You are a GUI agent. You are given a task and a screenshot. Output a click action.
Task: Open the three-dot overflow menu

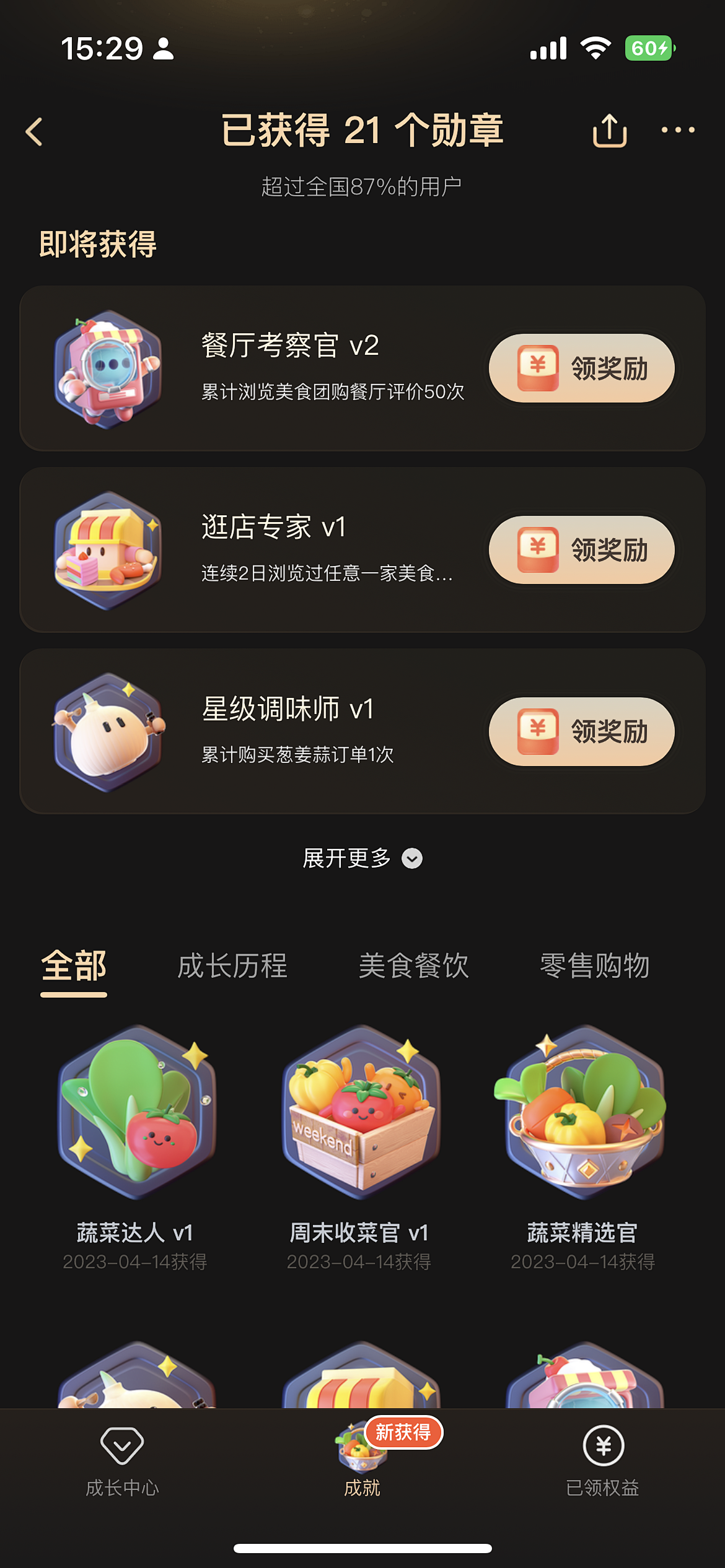678,131
